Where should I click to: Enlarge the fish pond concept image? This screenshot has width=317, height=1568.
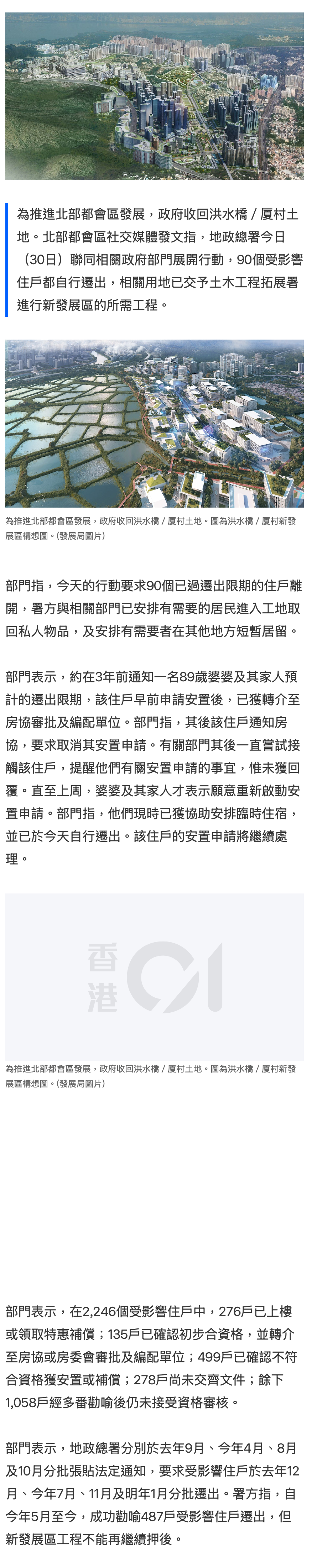[154, 423]
